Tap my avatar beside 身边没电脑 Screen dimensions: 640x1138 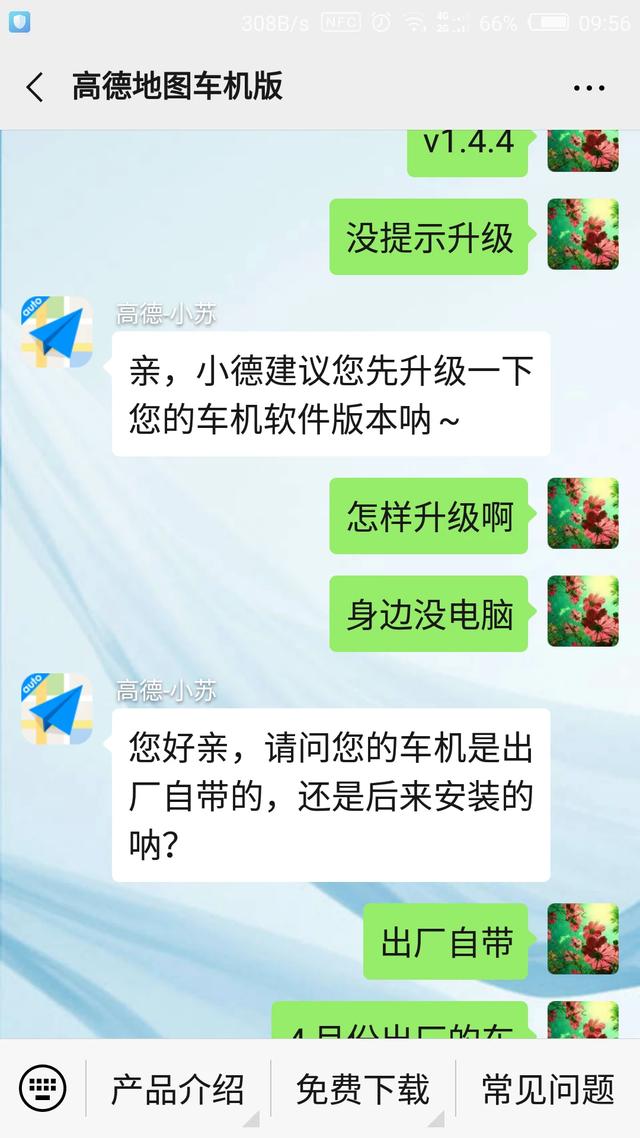[583, 611]
